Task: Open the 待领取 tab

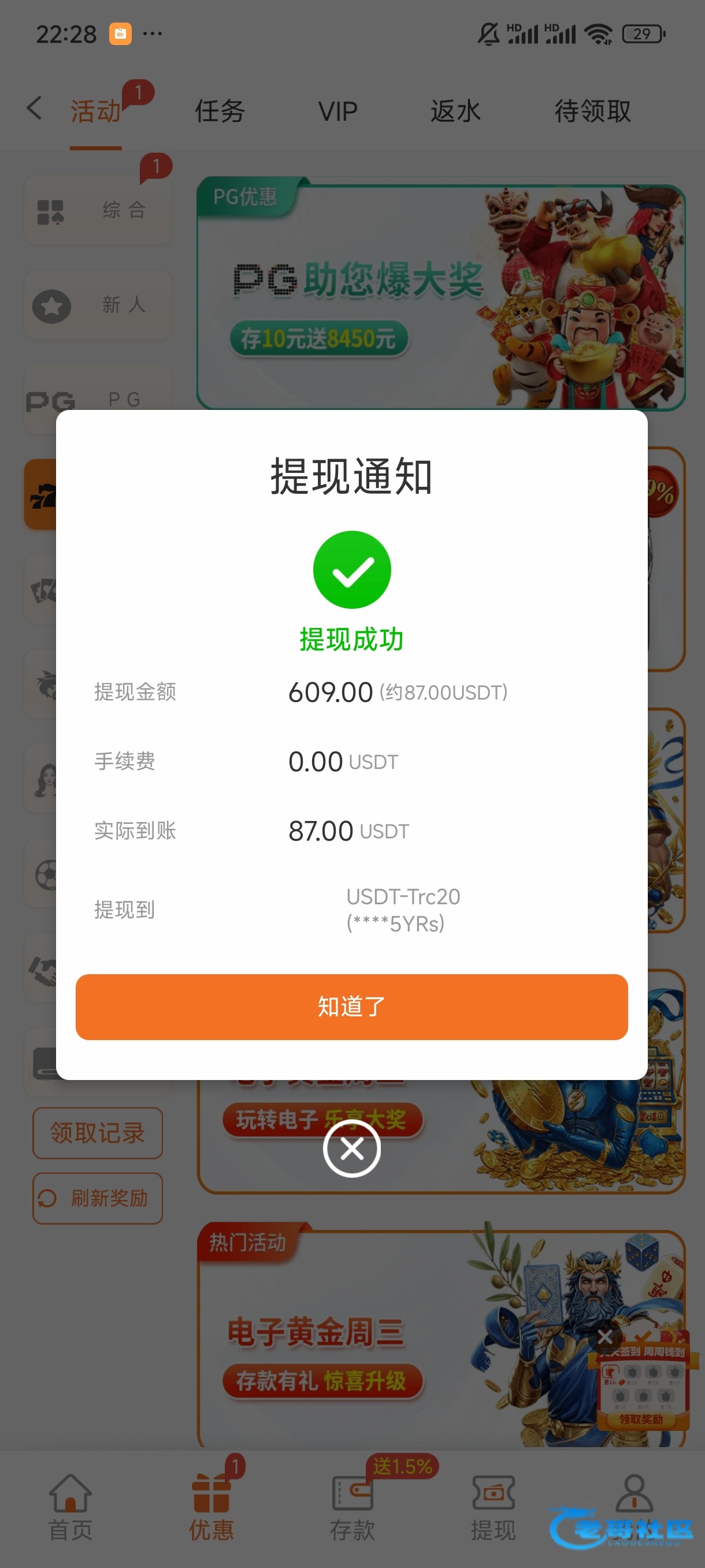Action: pyautogui.click(x=592, y=112)
